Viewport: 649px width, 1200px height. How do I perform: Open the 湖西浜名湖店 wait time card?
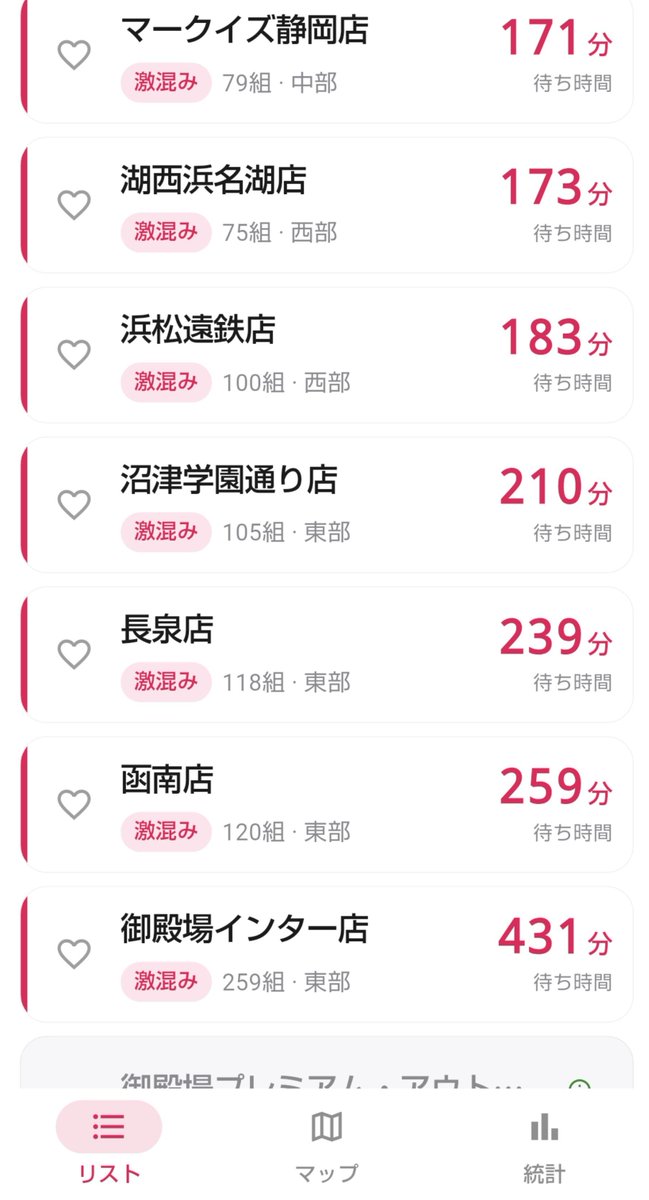[327, 205]
